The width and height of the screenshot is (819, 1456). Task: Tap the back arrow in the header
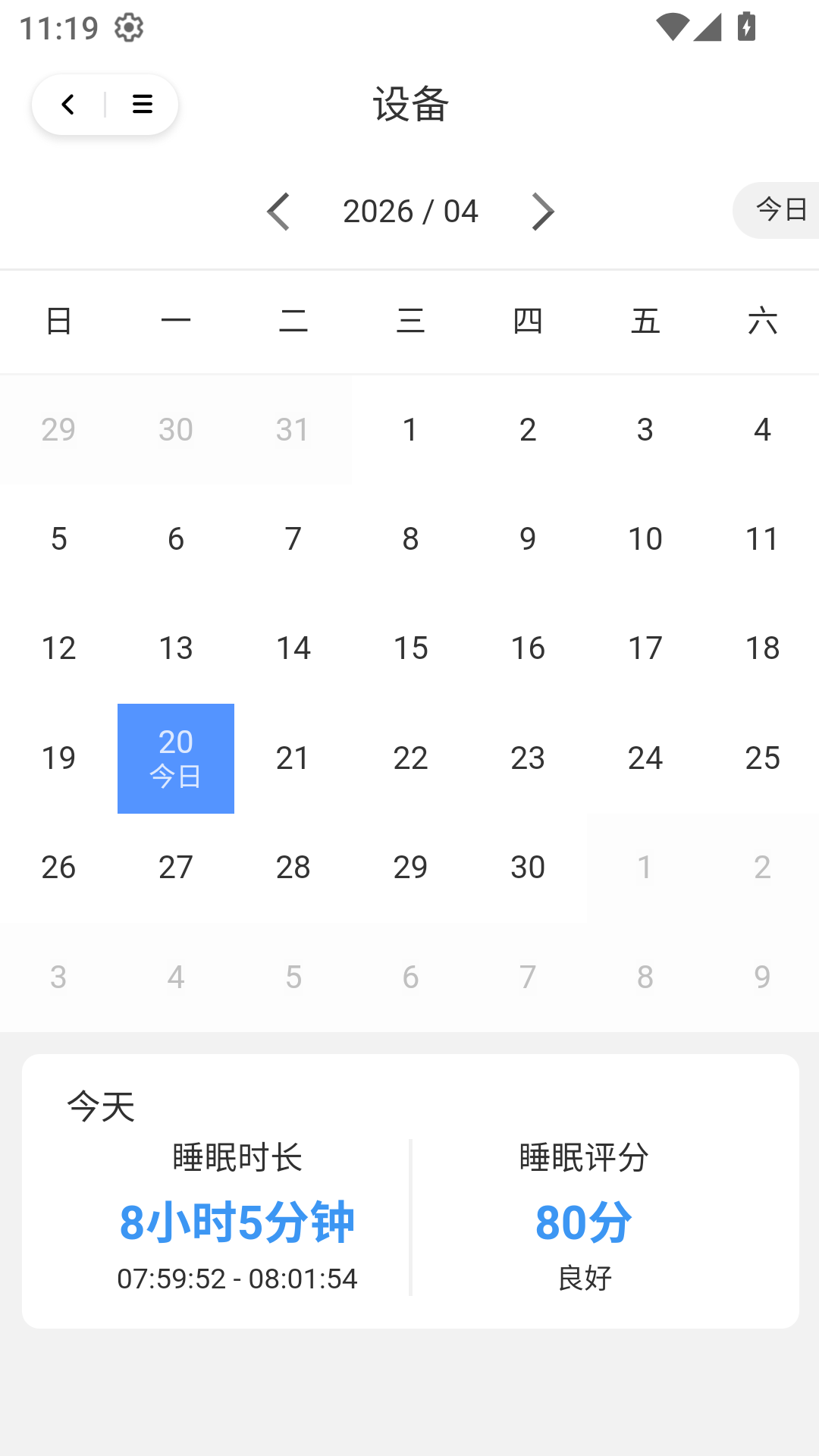tap(68, 105)
